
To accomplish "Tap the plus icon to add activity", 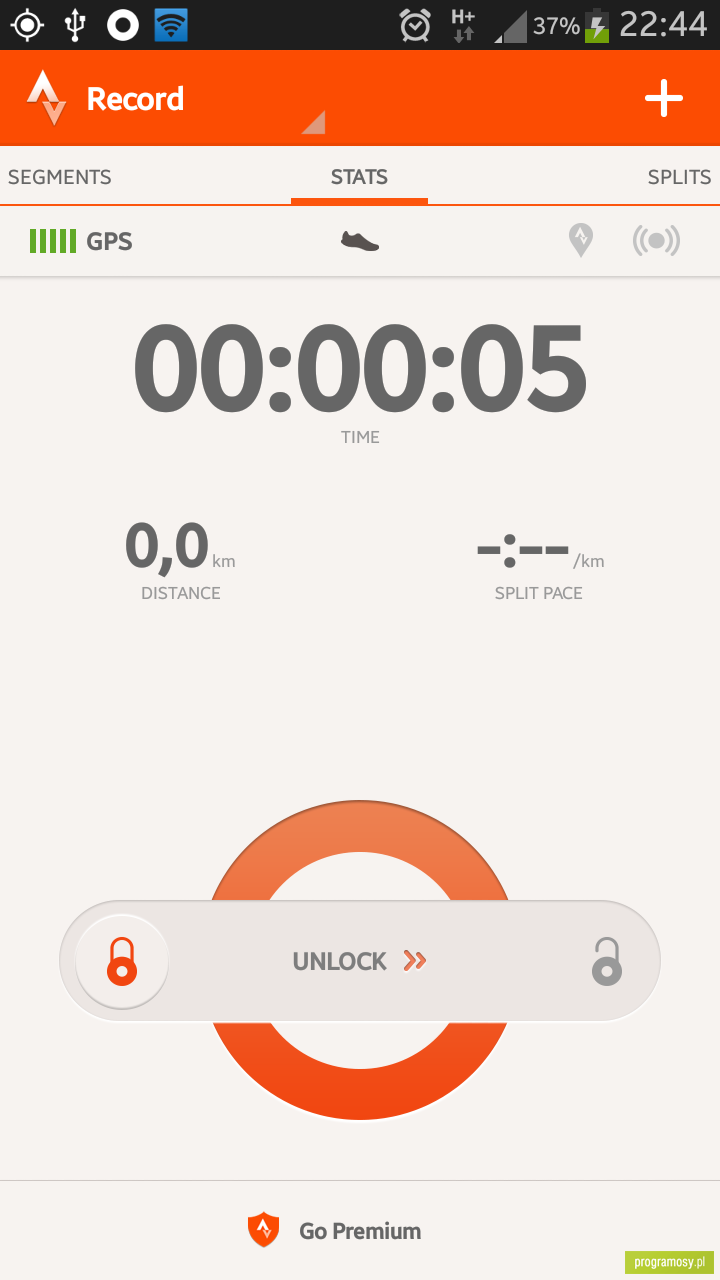I will pos(664,98).
